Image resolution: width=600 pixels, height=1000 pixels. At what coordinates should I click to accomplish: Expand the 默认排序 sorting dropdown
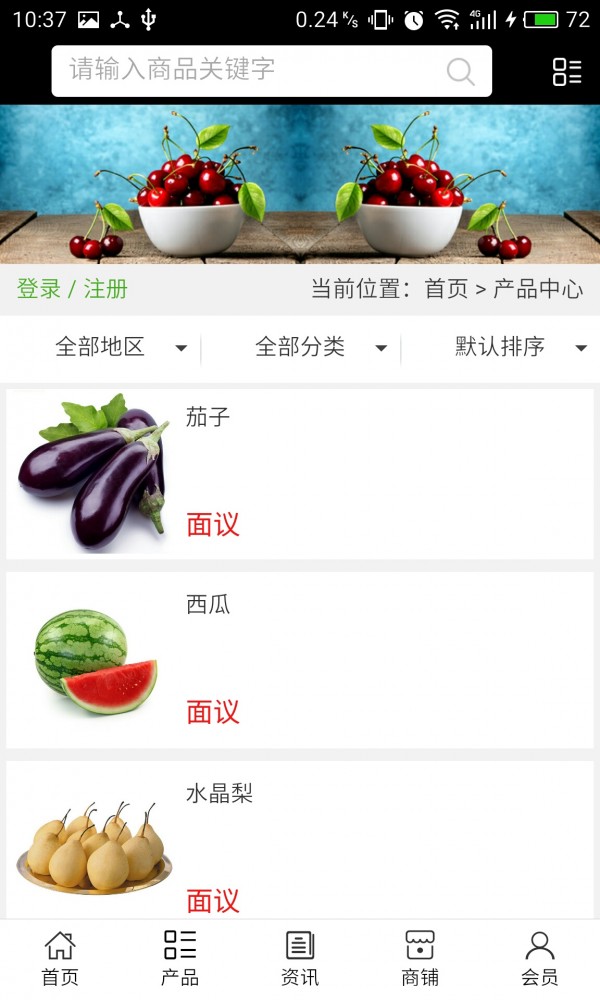pos(520,347)
